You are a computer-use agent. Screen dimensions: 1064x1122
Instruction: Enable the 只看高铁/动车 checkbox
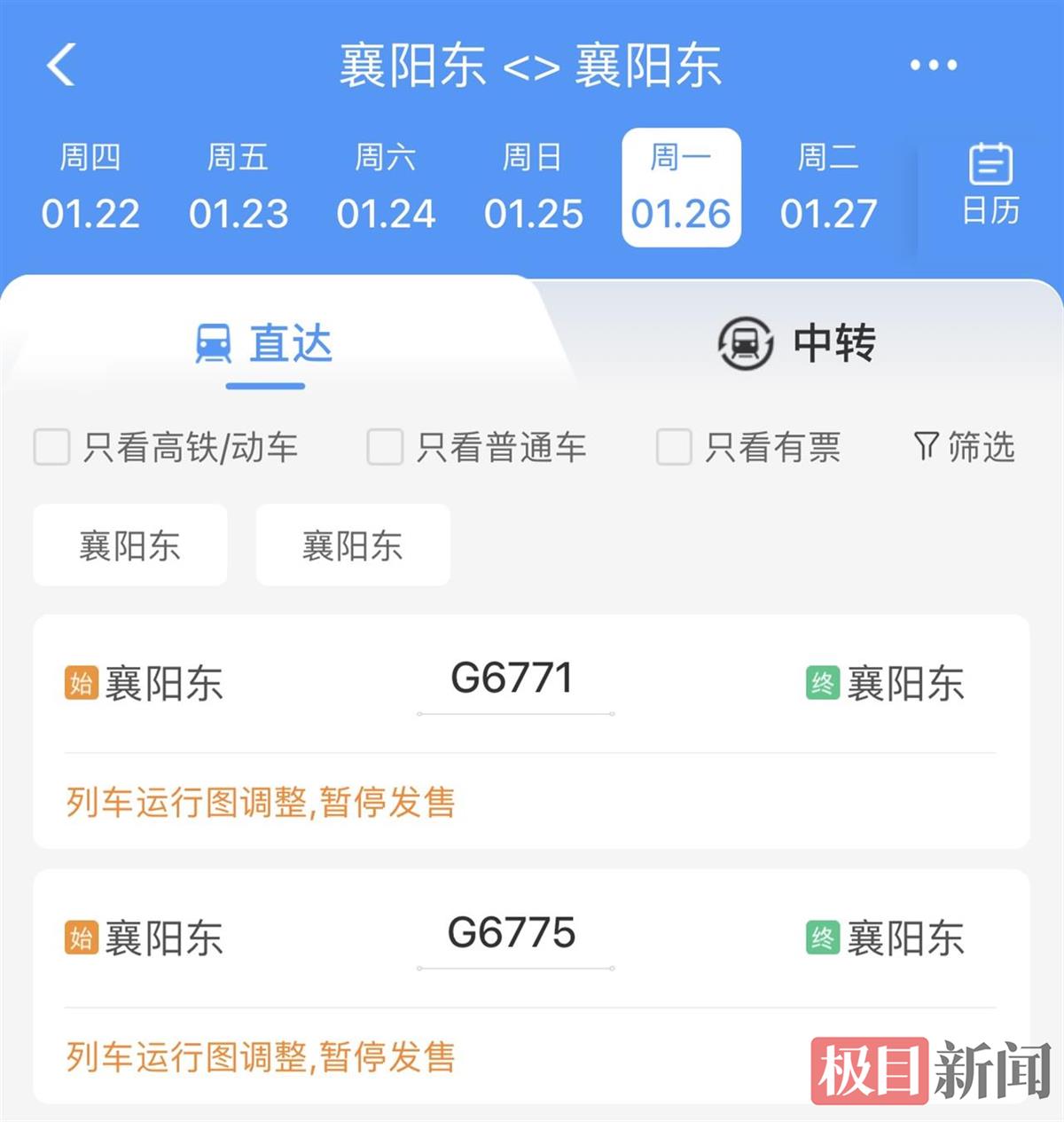(x=51, y=449)
